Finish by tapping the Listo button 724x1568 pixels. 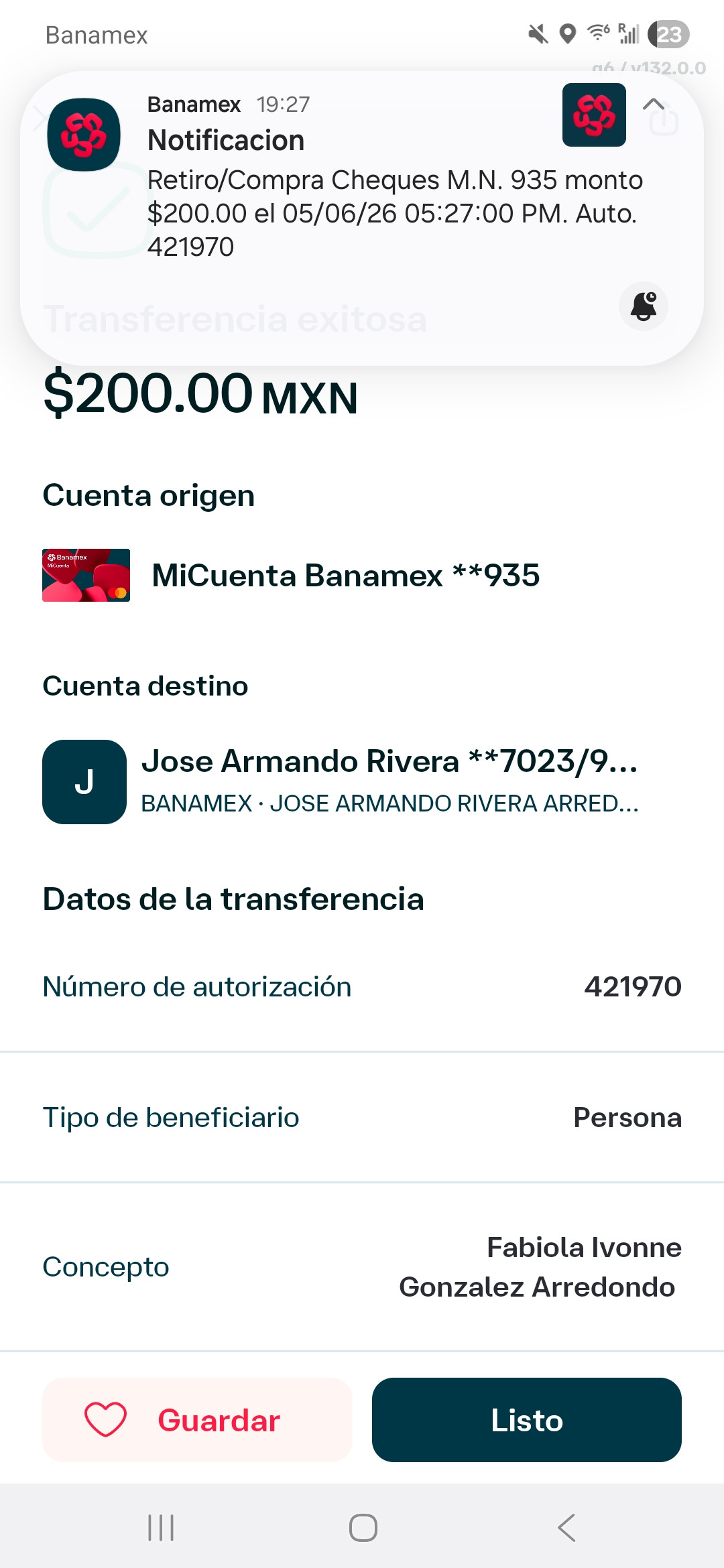pyautogui.click(x=527, y=1420)
